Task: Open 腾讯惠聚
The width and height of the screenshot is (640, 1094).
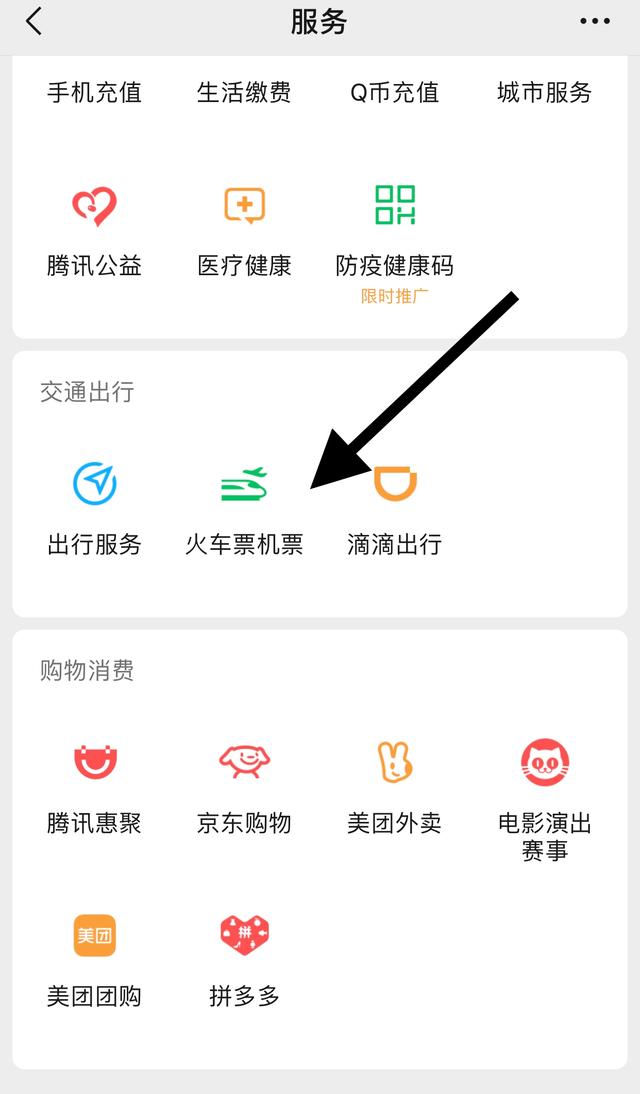Action: point(94,786)
